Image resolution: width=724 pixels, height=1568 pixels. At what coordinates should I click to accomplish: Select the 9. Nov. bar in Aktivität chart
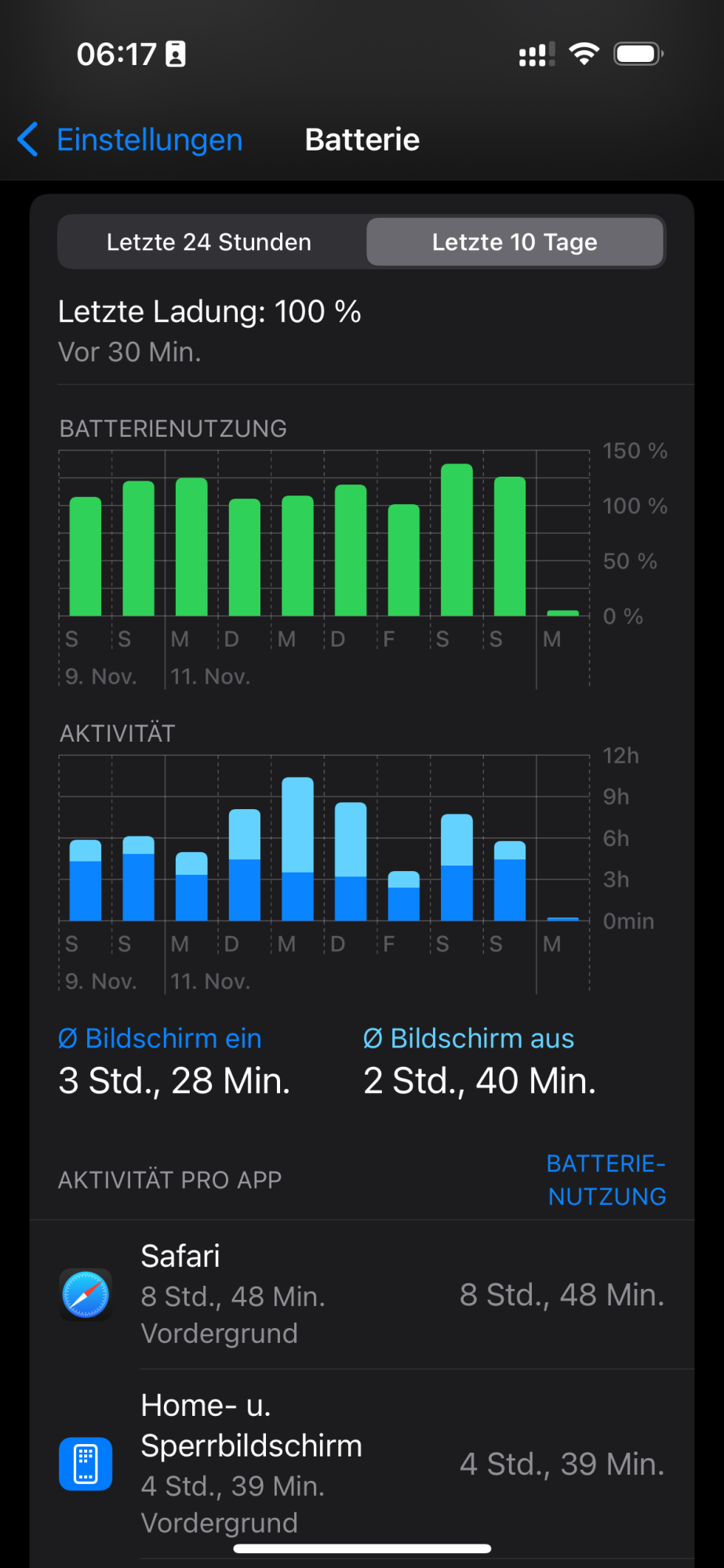(85, 880)
